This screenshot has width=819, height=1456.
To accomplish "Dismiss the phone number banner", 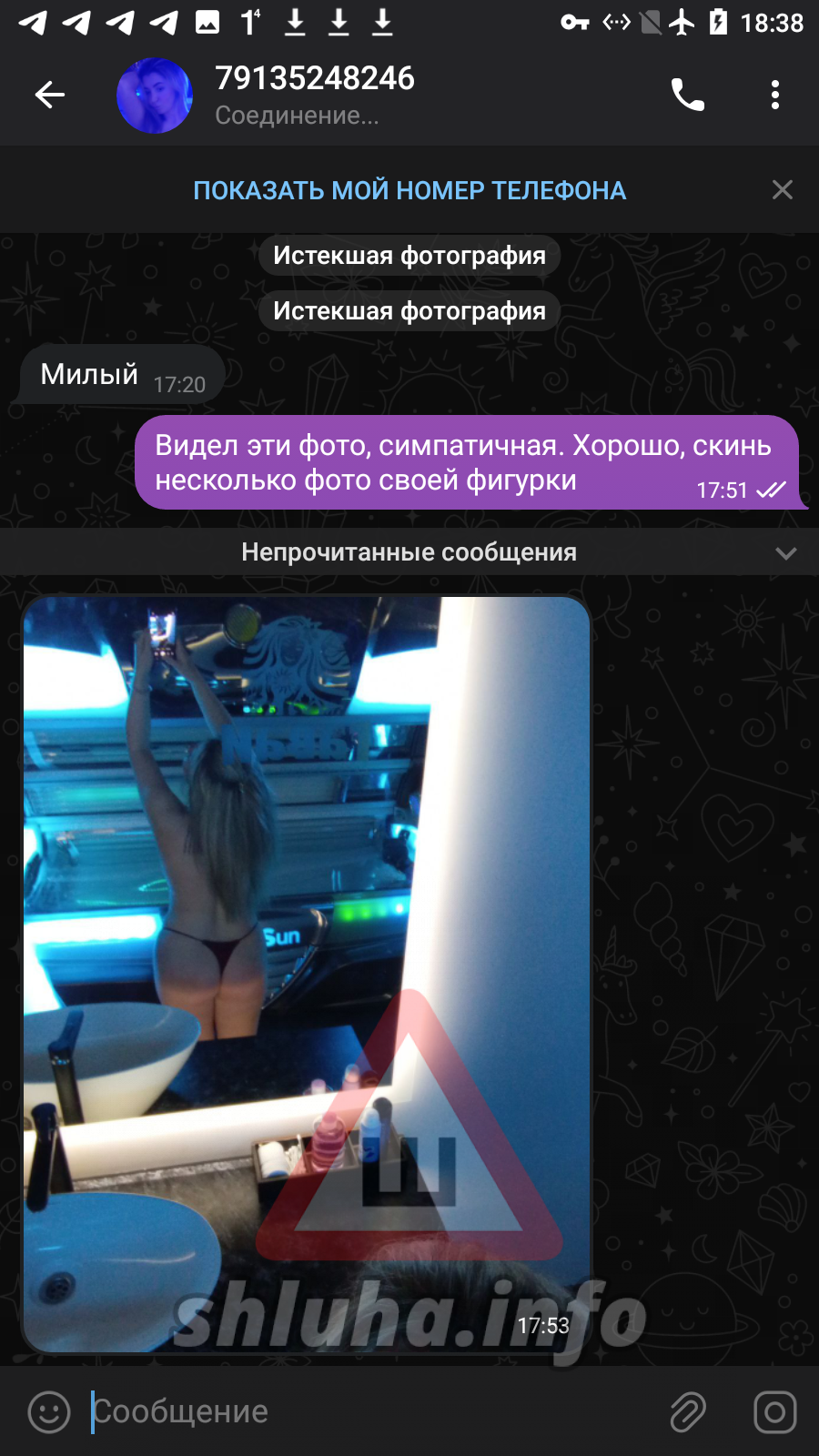I will pos(782,190).
